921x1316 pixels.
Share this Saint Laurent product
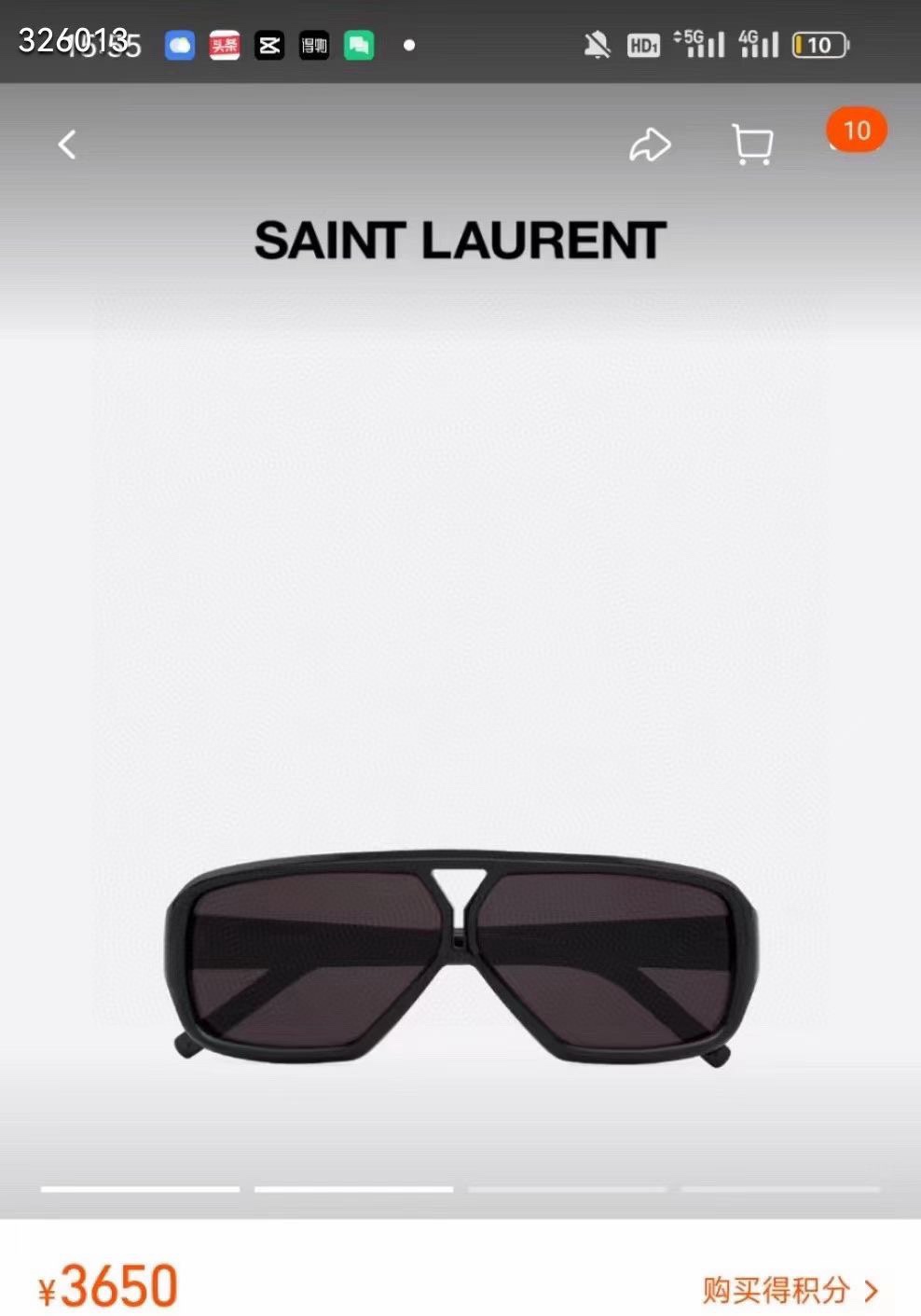coord(650,145)
